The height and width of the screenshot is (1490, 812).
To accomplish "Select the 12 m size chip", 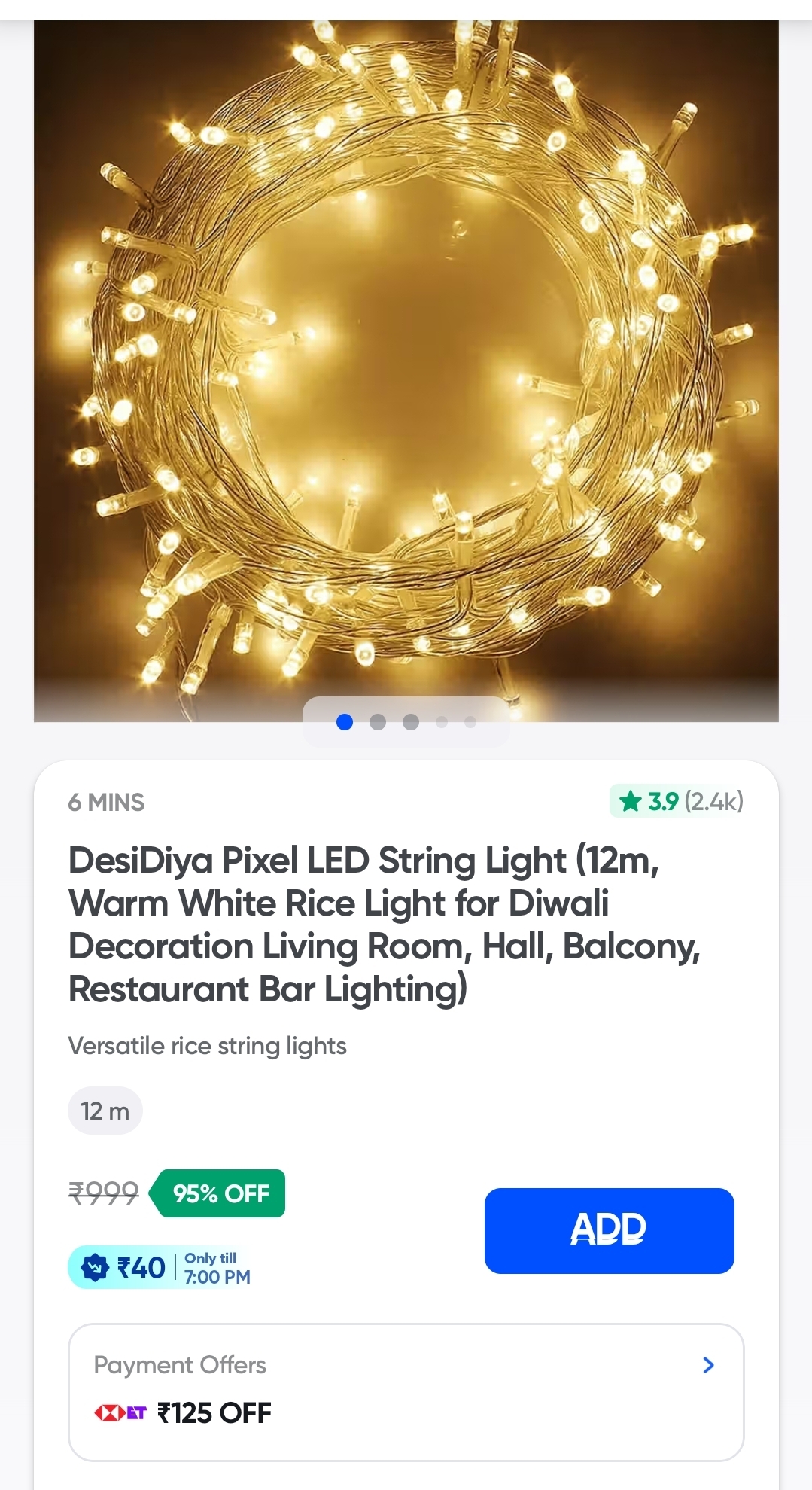I will coord(105,1111).
